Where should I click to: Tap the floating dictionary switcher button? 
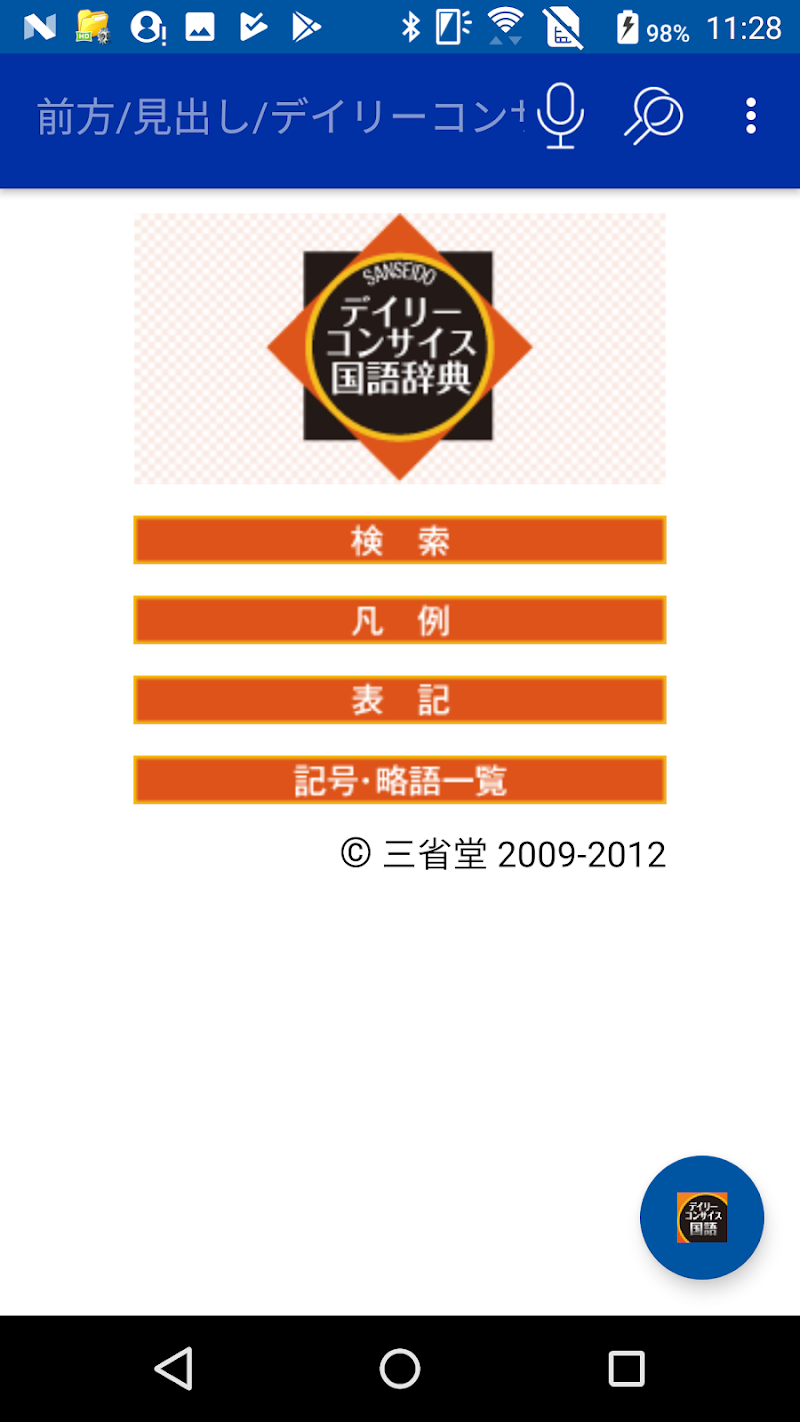tap(702, 1217)
